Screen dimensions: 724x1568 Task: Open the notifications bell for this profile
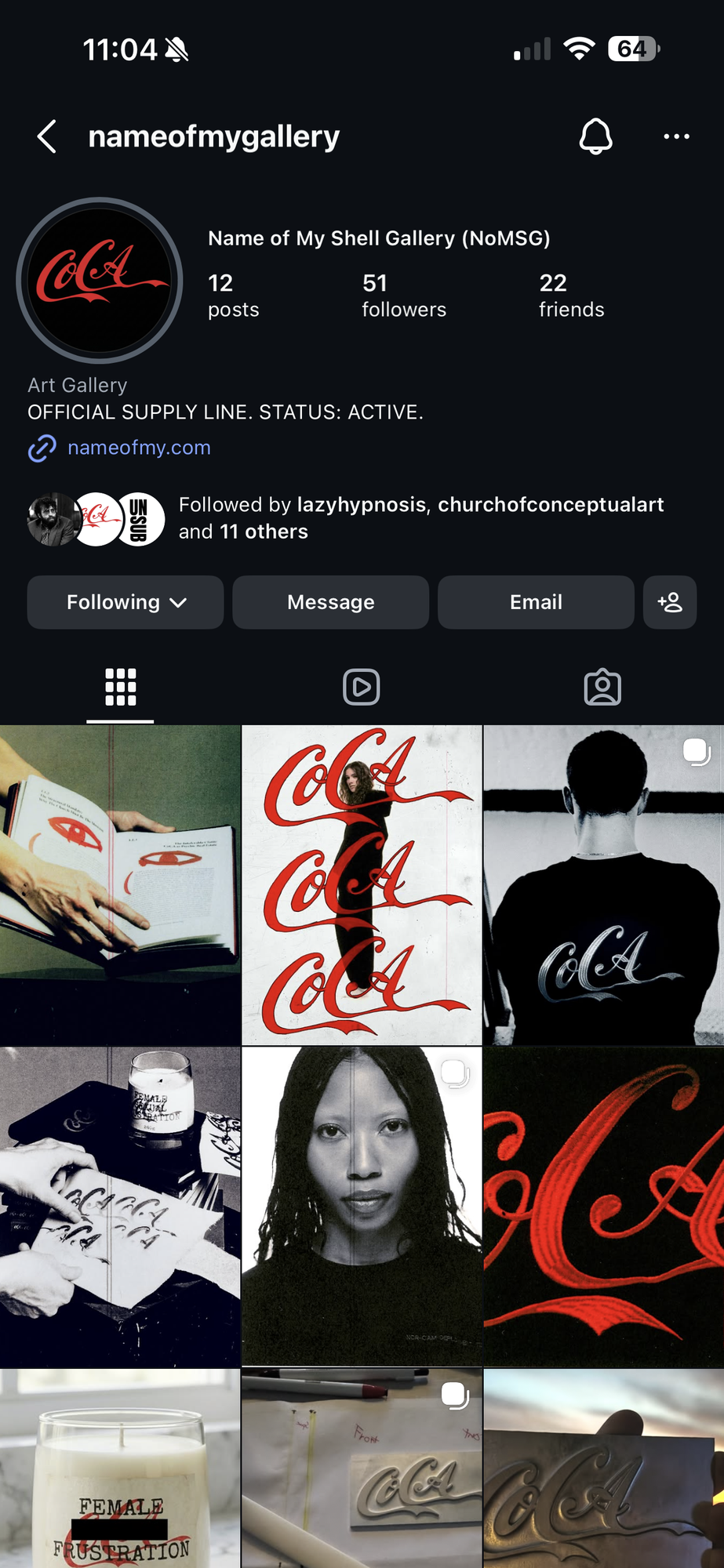tap(595, 136)
